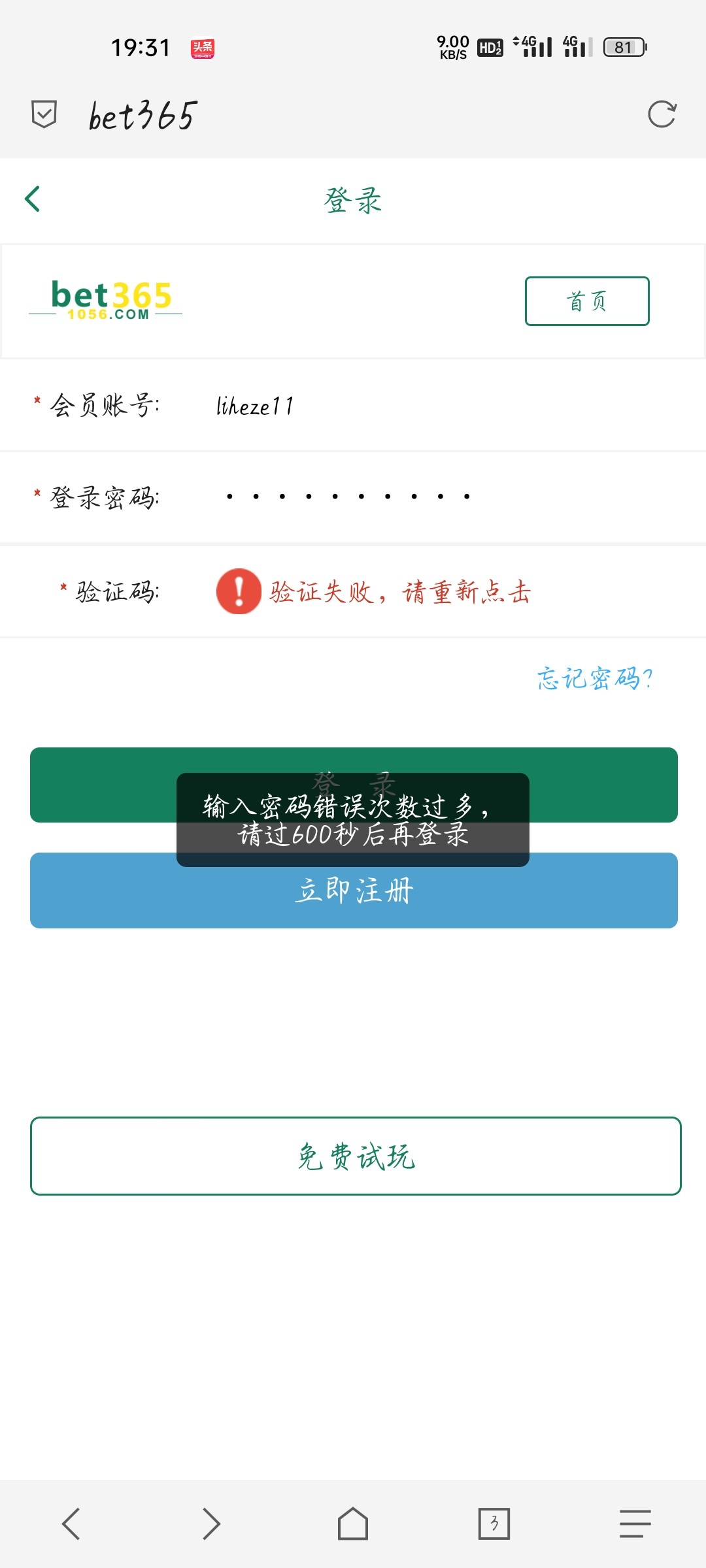Image resolution: width=706 pixels, height=1568 pixels.
Task: Open the browser menu
Action: pyautogui.click(x=635, y=1524)
